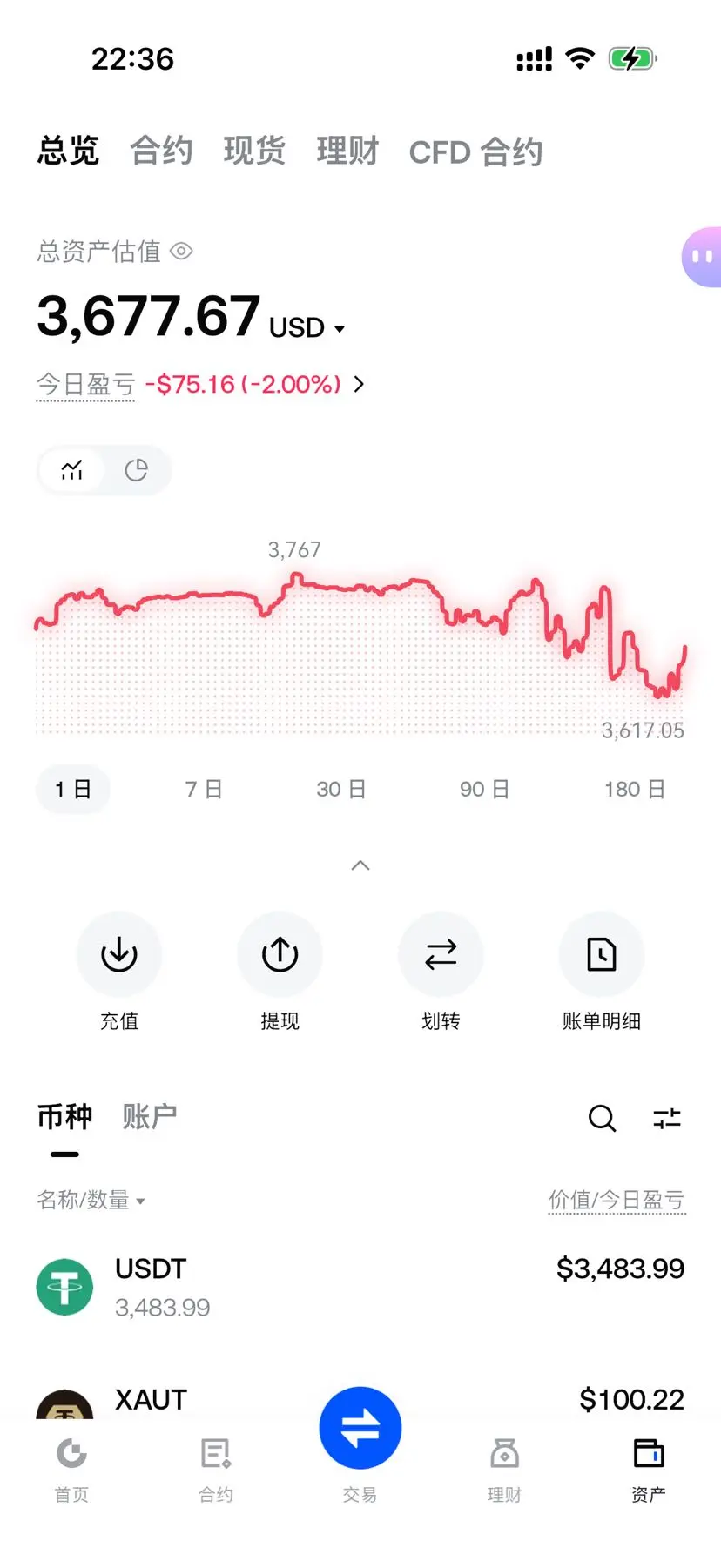
Task: Open the USD currency dropdown
Action: pos(307,327)
